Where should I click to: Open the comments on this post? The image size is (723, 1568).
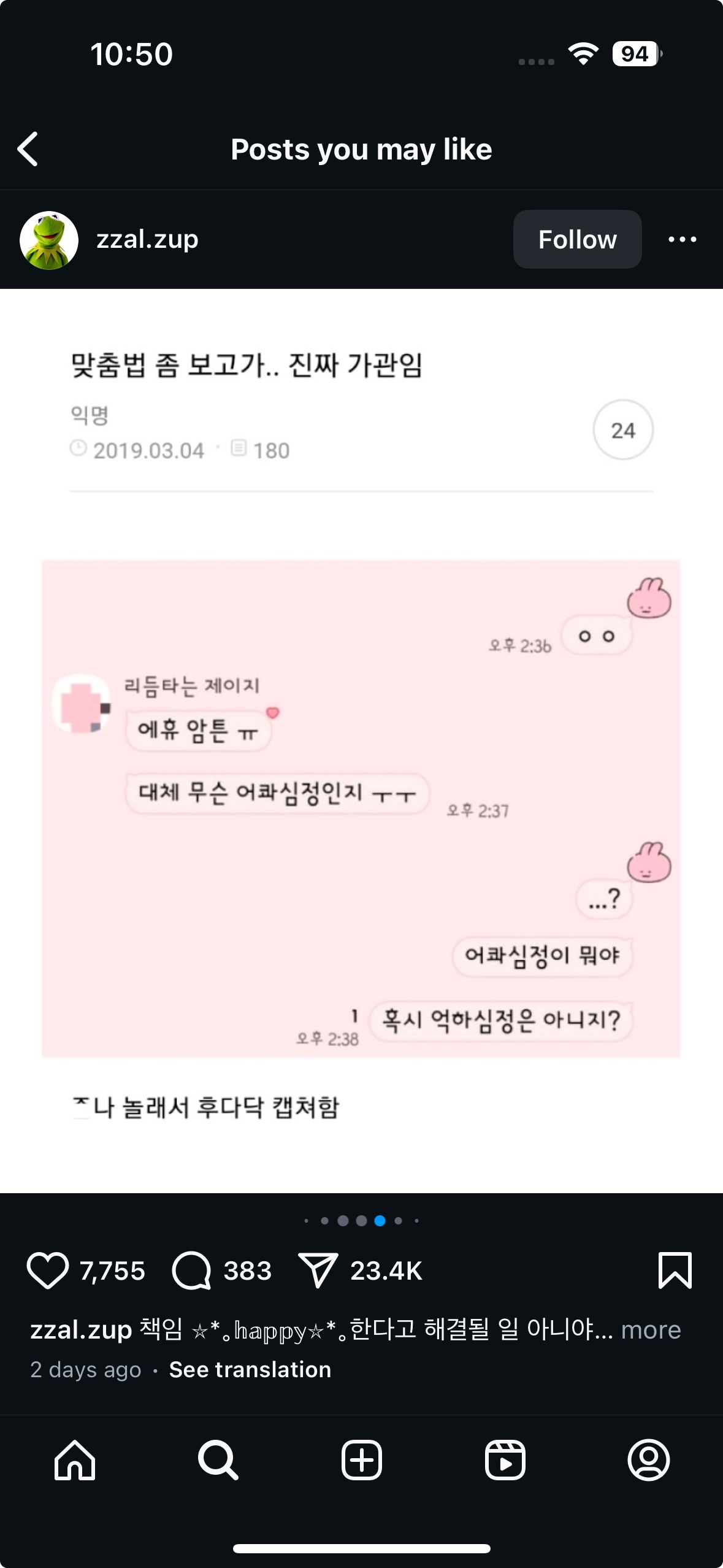pos(191,1270)
